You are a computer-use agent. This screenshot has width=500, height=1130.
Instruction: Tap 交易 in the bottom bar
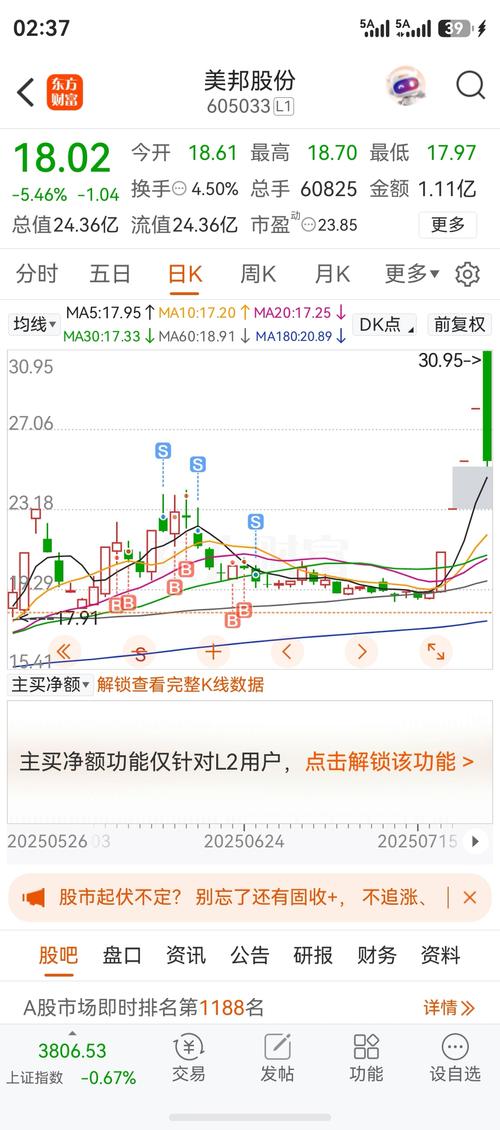[x=188, y=1059]
